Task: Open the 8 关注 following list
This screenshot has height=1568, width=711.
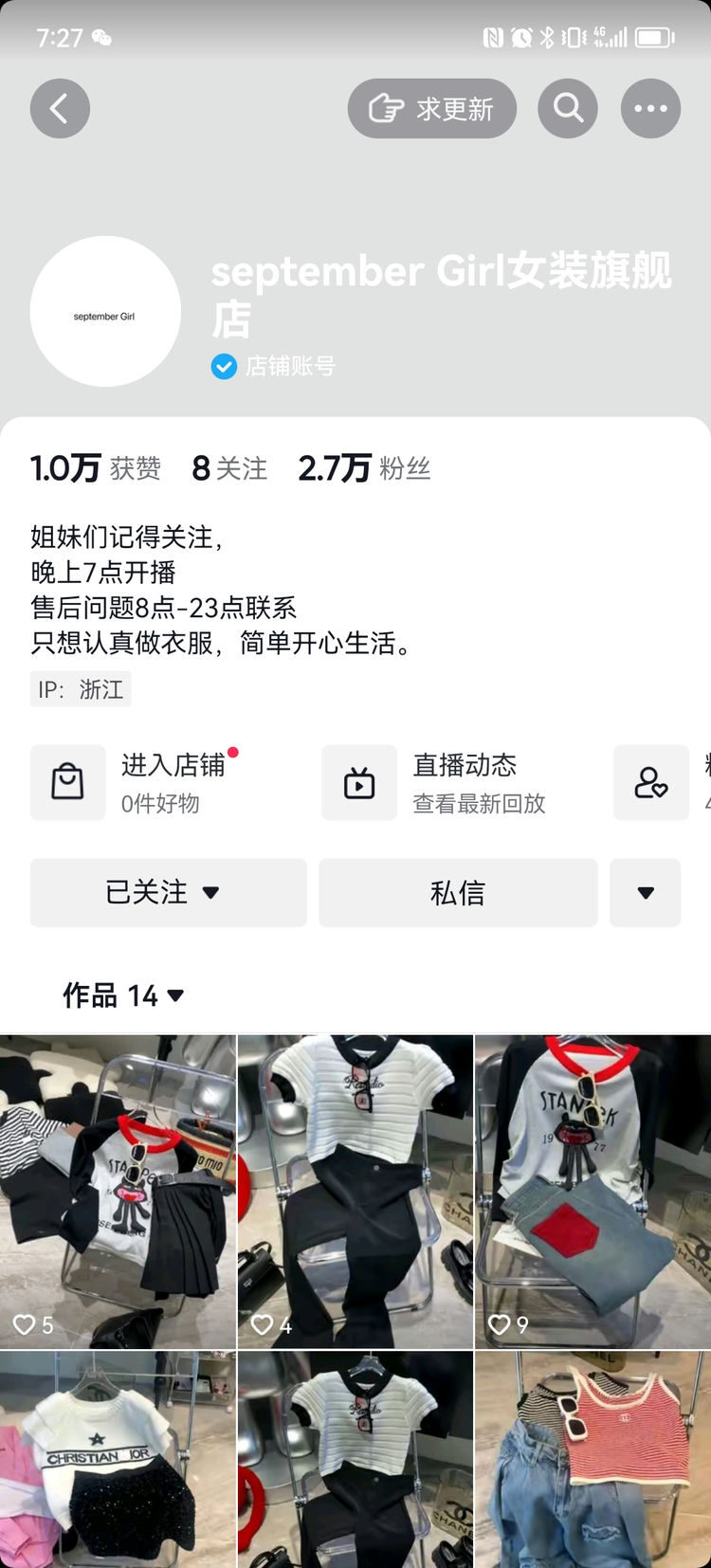Action: point(232,466)
